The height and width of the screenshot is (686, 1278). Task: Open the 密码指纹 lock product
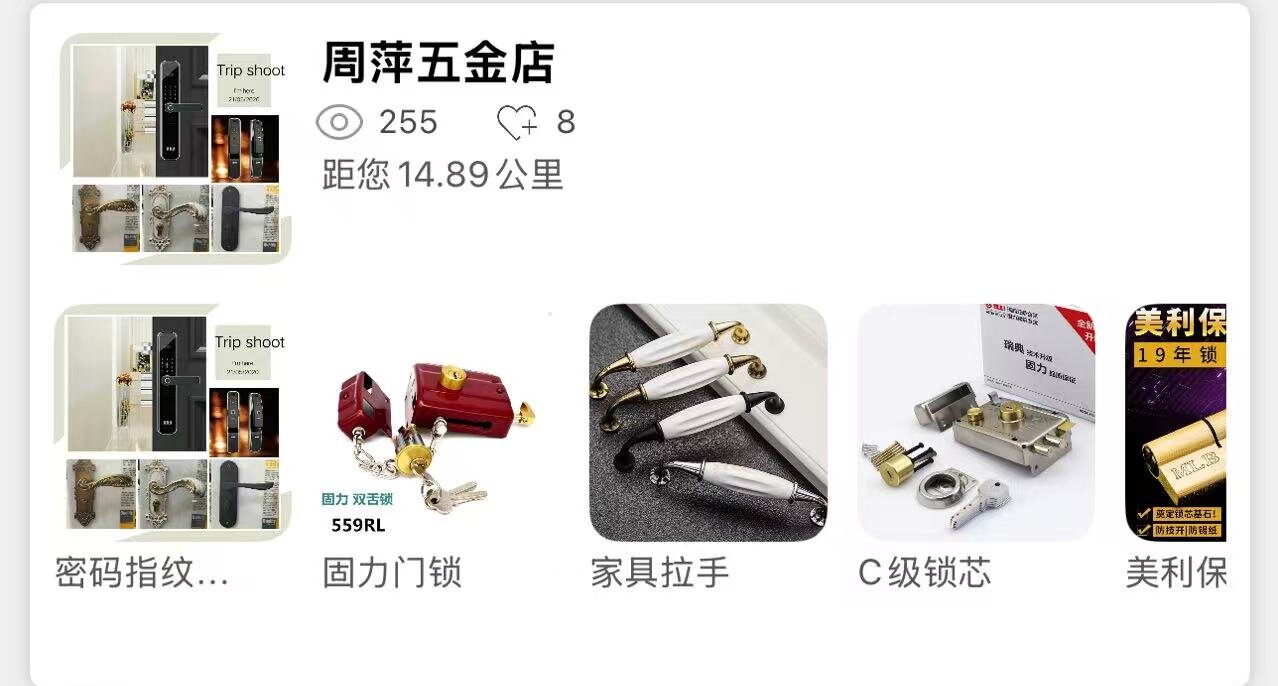172,422
